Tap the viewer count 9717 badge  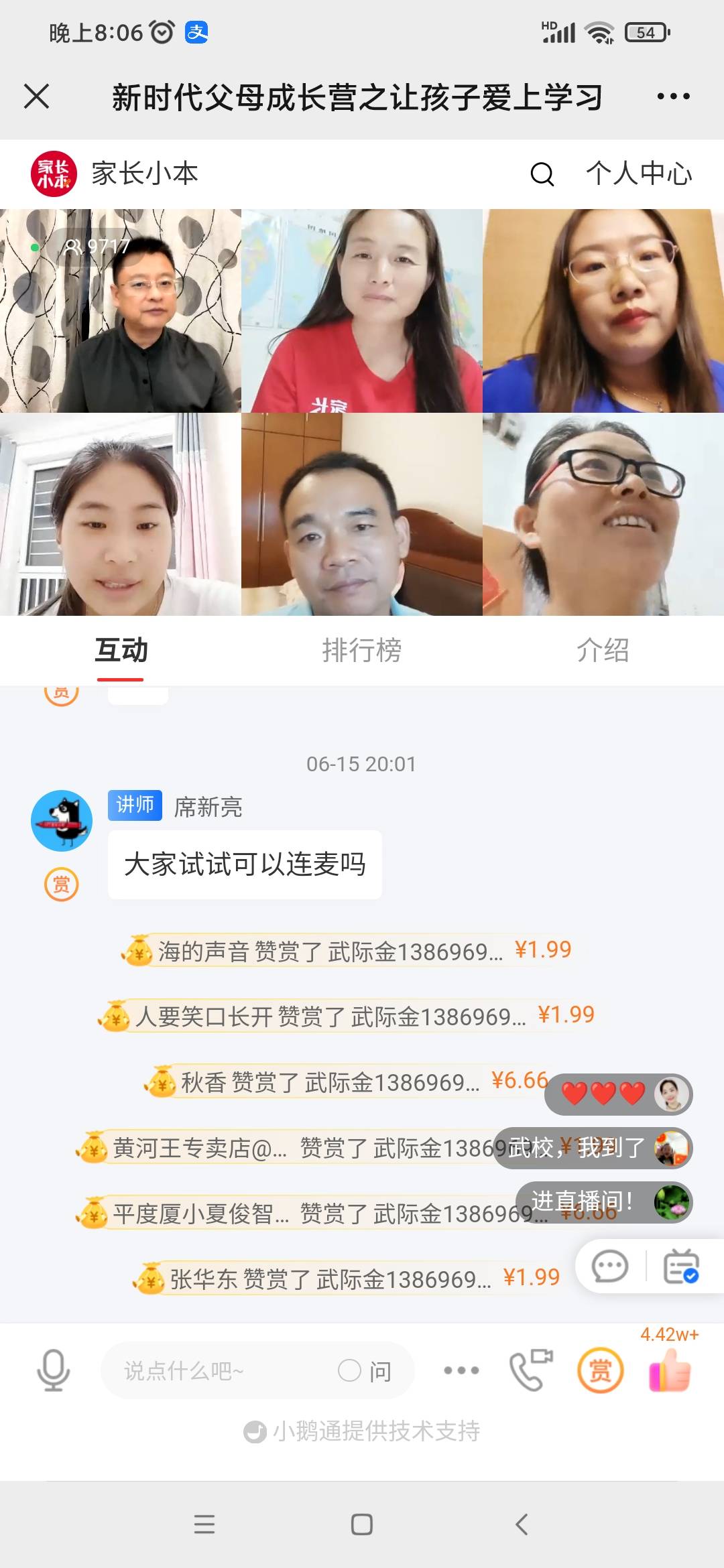point(98,246)
